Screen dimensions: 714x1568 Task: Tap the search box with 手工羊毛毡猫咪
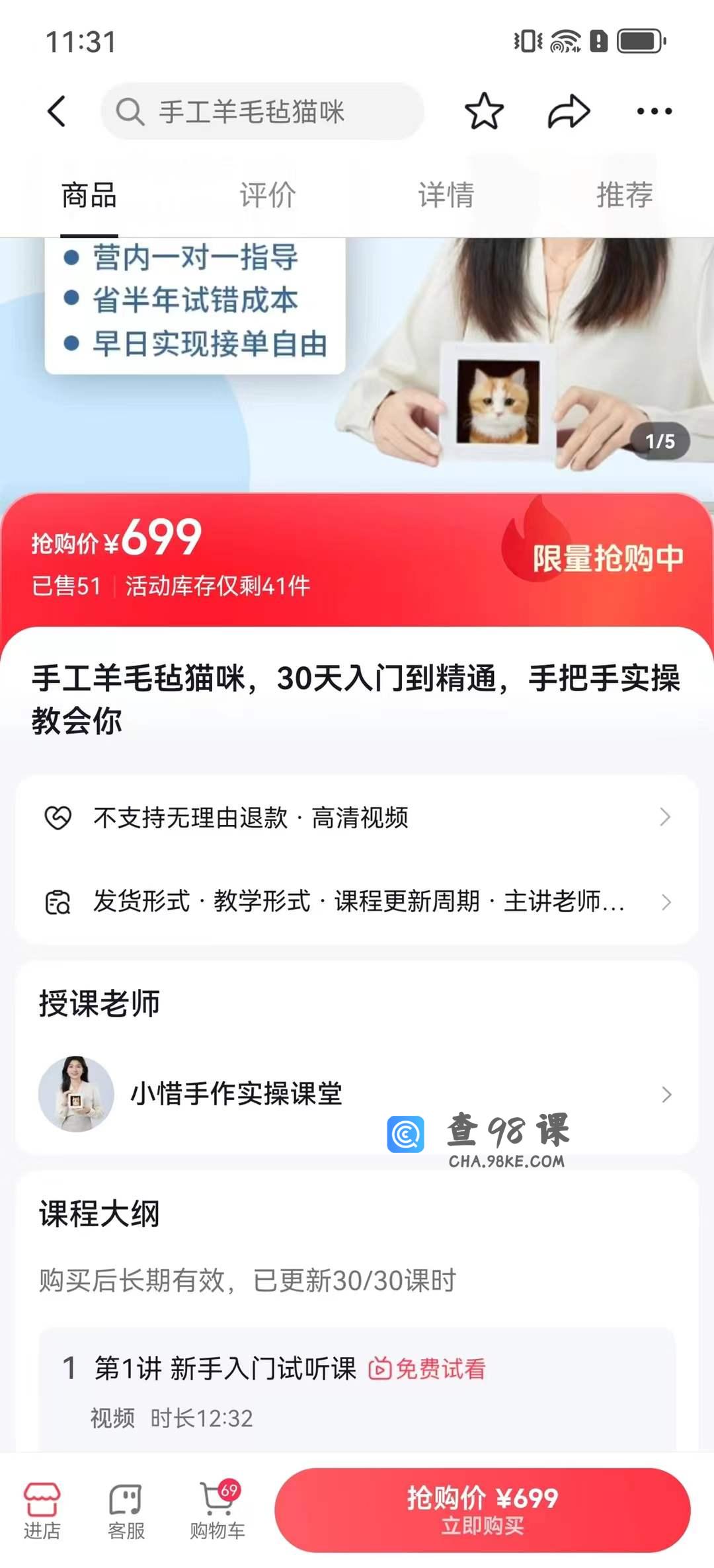(x=262, y=111)
